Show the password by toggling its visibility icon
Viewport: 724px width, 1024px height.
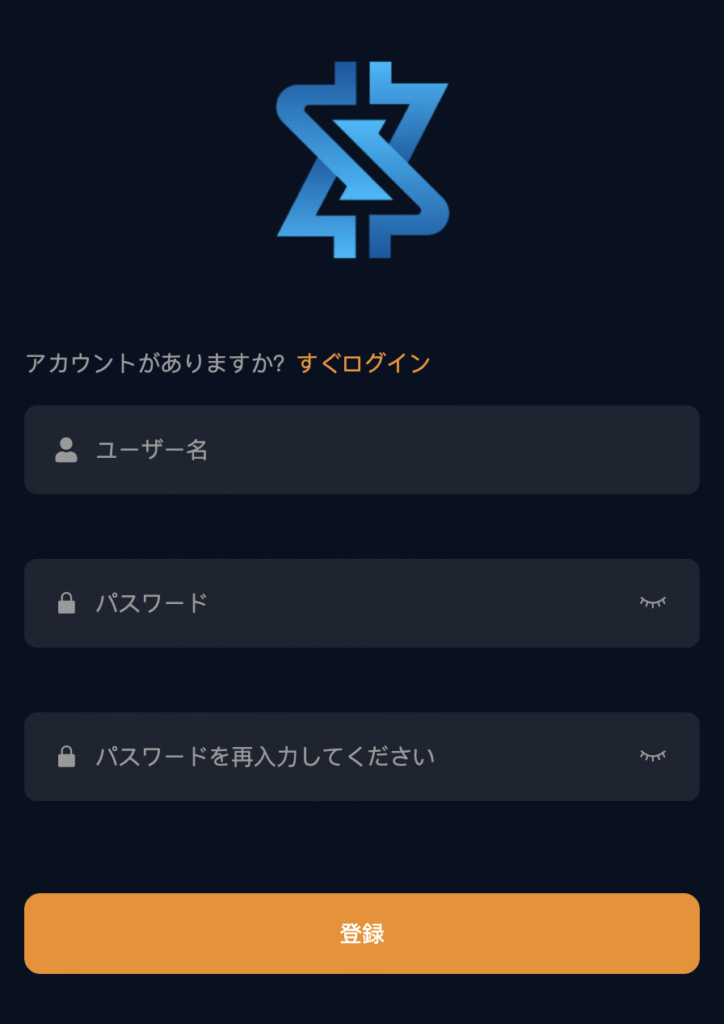(x=652, y=603)
